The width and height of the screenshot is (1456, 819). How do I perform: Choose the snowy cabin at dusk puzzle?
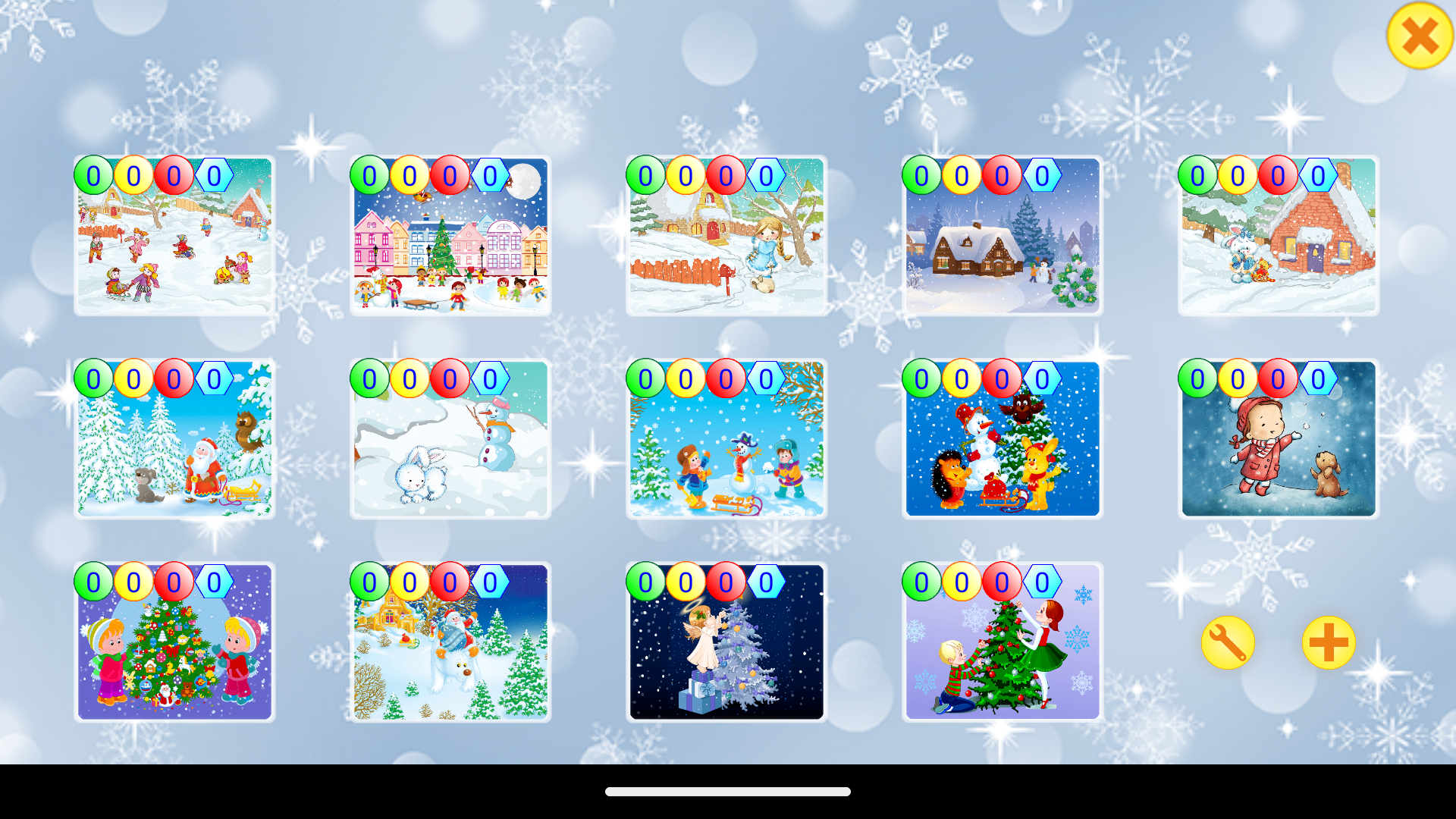coord(1003,236)
